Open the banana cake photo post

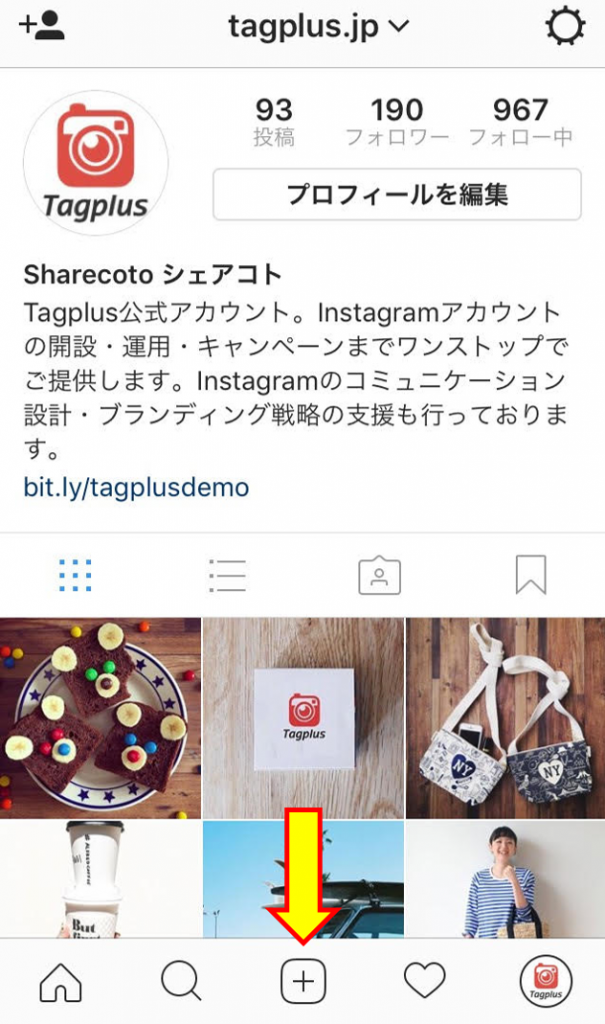(100, 717)
